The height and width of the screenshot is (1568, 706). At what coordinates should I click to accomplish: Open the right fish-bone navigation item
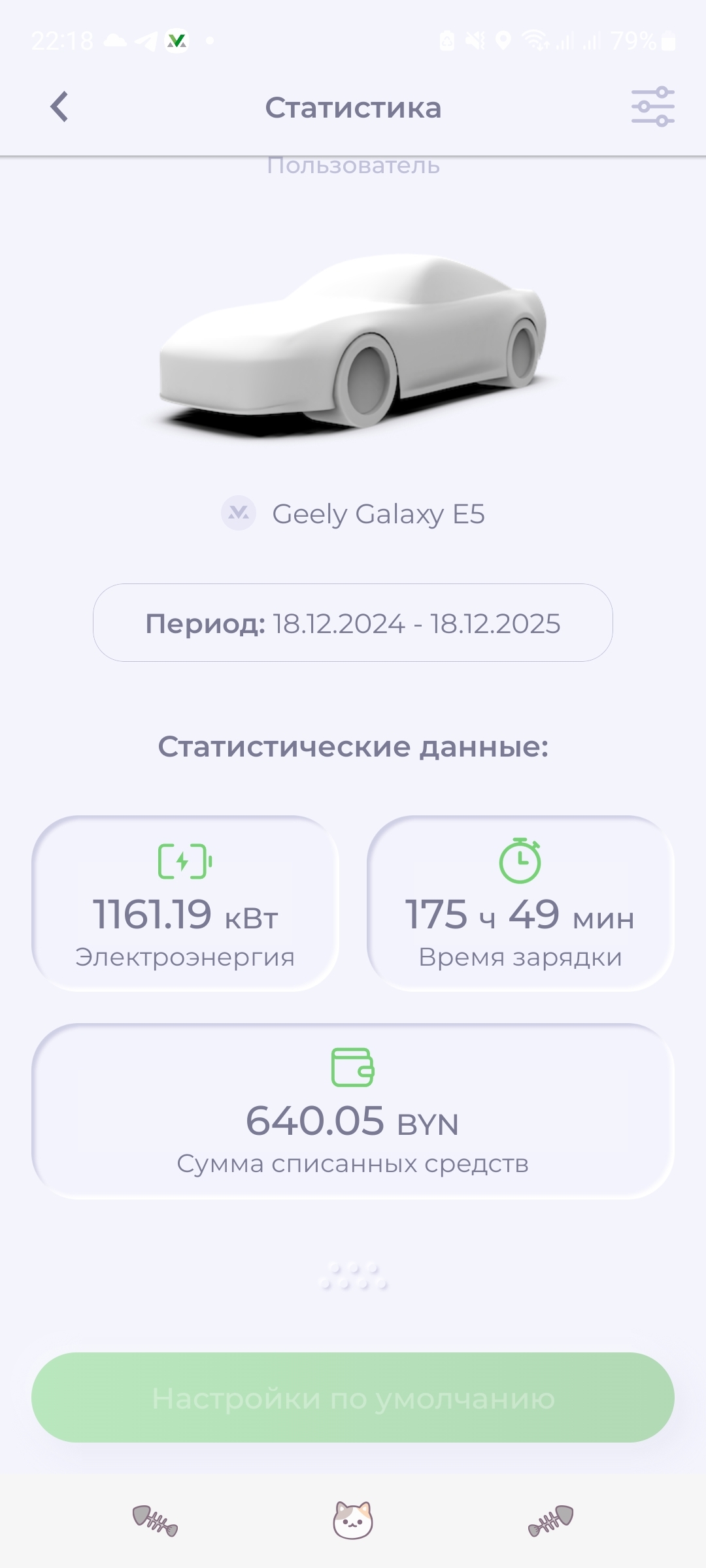pyautogui.click(x=550, y=1520)
